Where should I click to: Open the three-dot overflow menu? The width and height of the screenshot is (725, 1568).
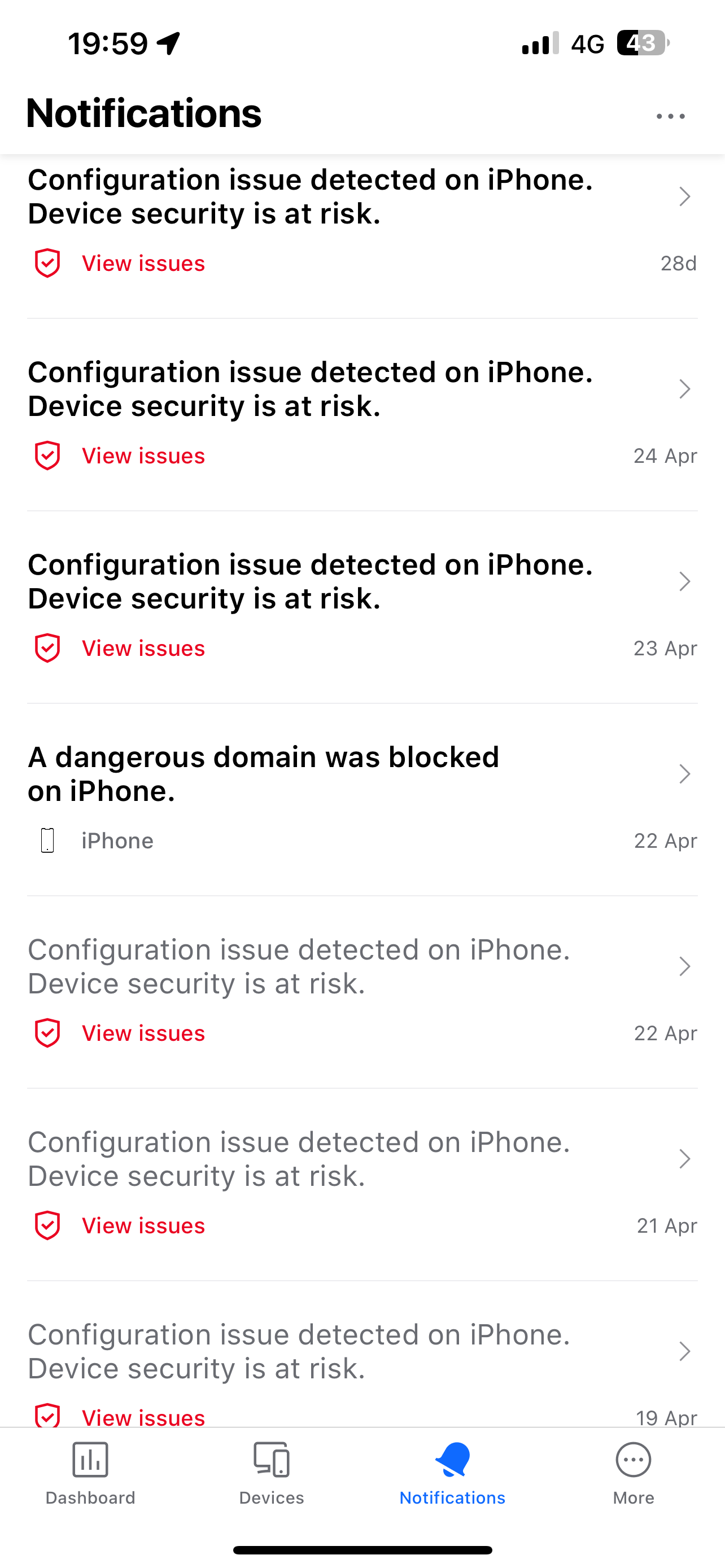click(670, 116)
